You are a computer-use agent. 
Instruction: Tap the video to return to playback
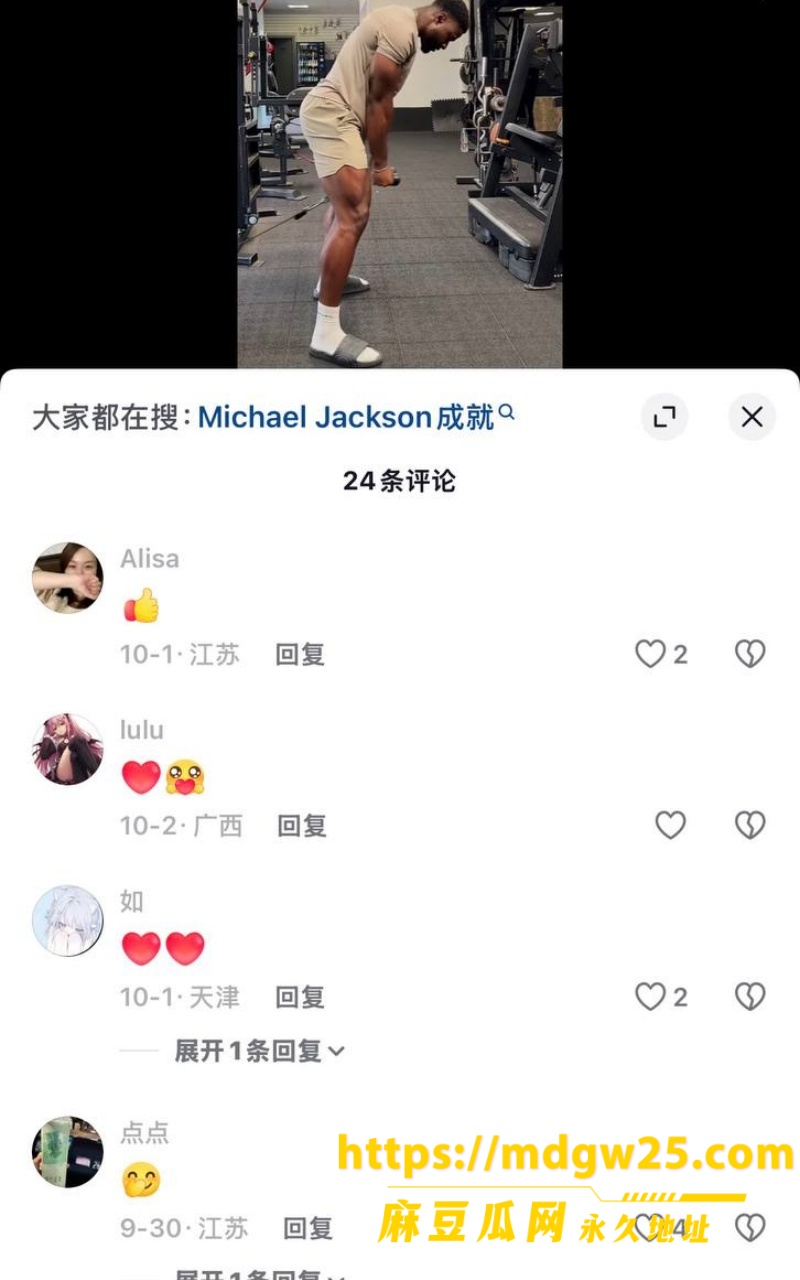tap(400, 184)
